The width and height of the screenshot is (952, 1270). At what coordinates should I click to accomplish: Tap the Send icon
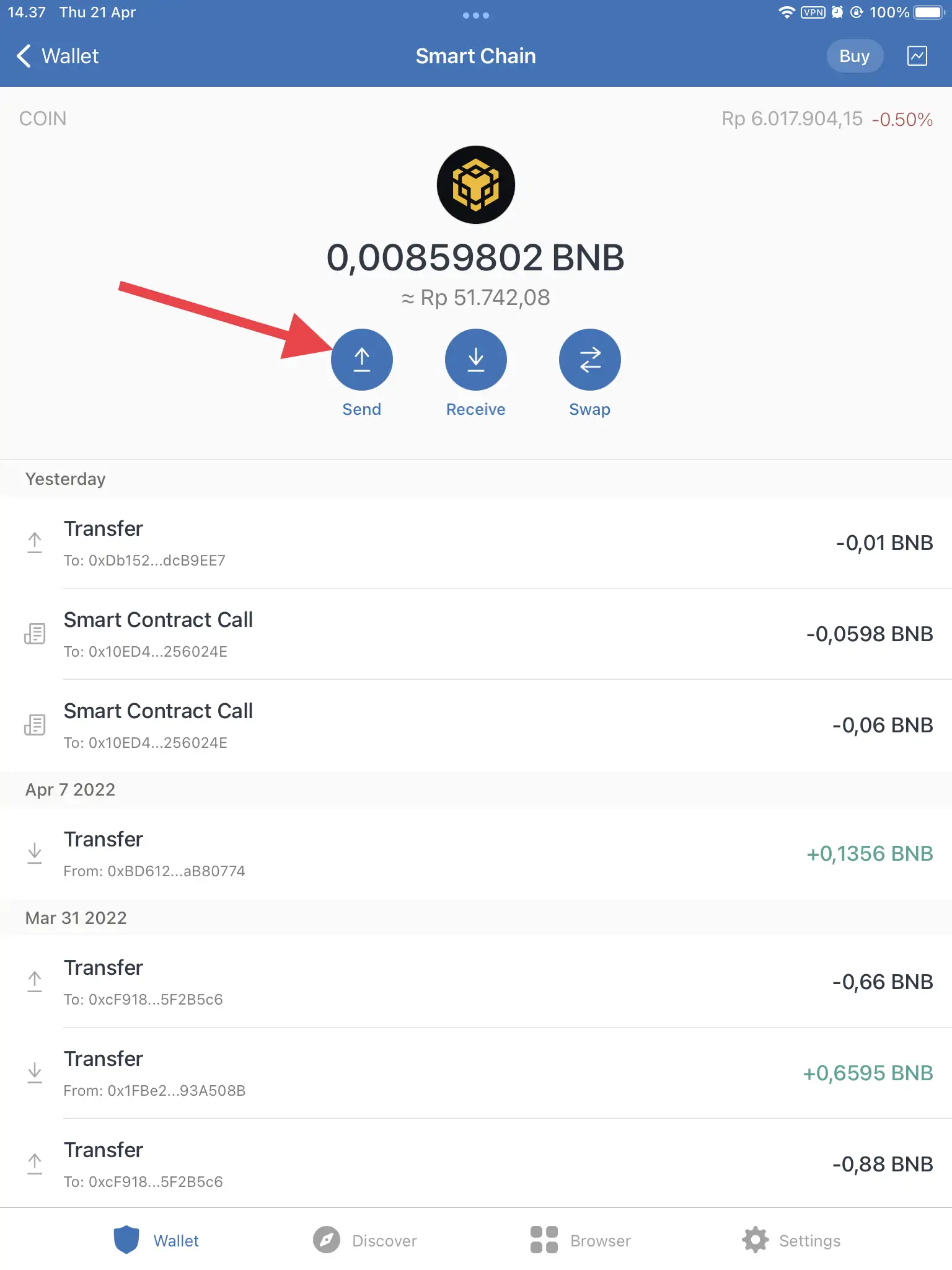point(362,359)
